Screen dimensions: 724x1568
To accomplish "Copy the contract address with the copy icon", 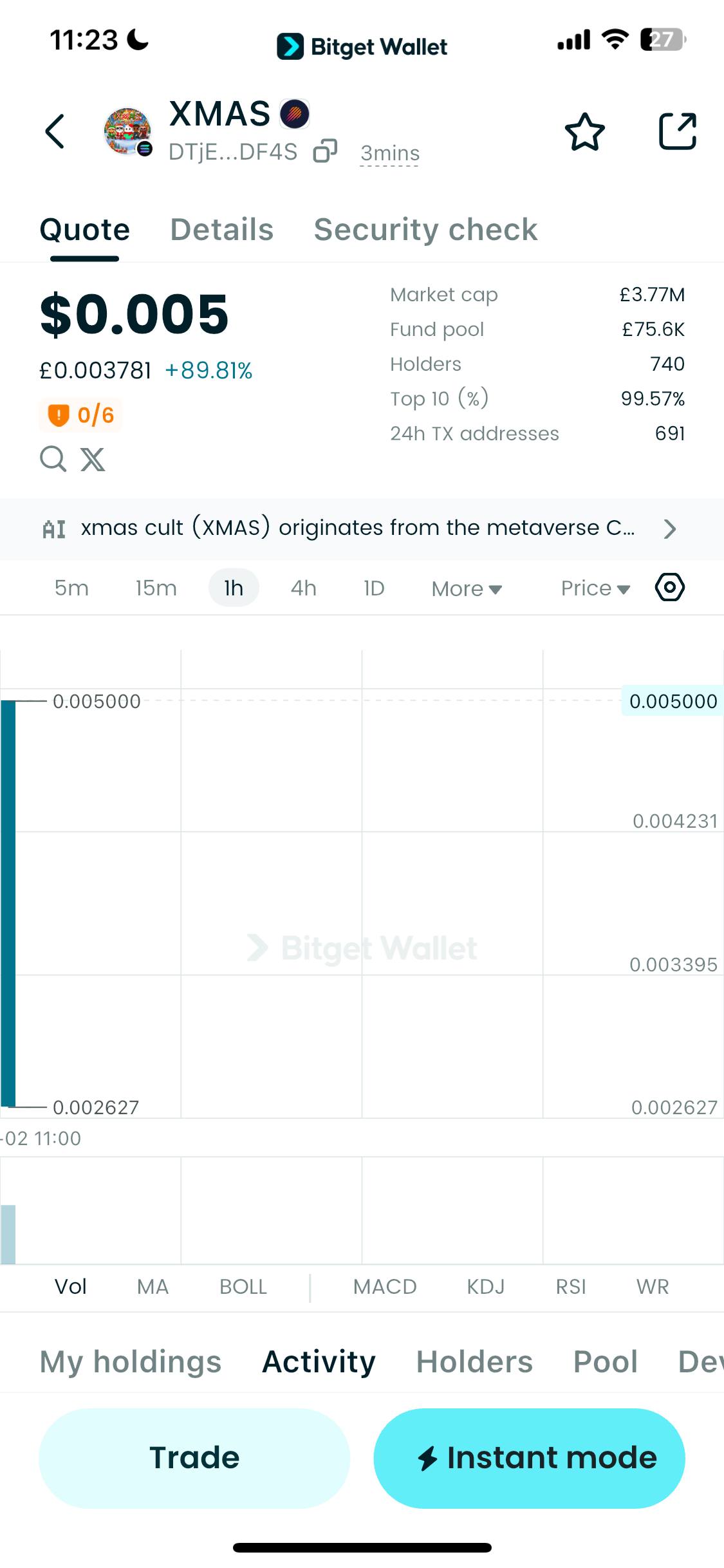I will [326, 151].
